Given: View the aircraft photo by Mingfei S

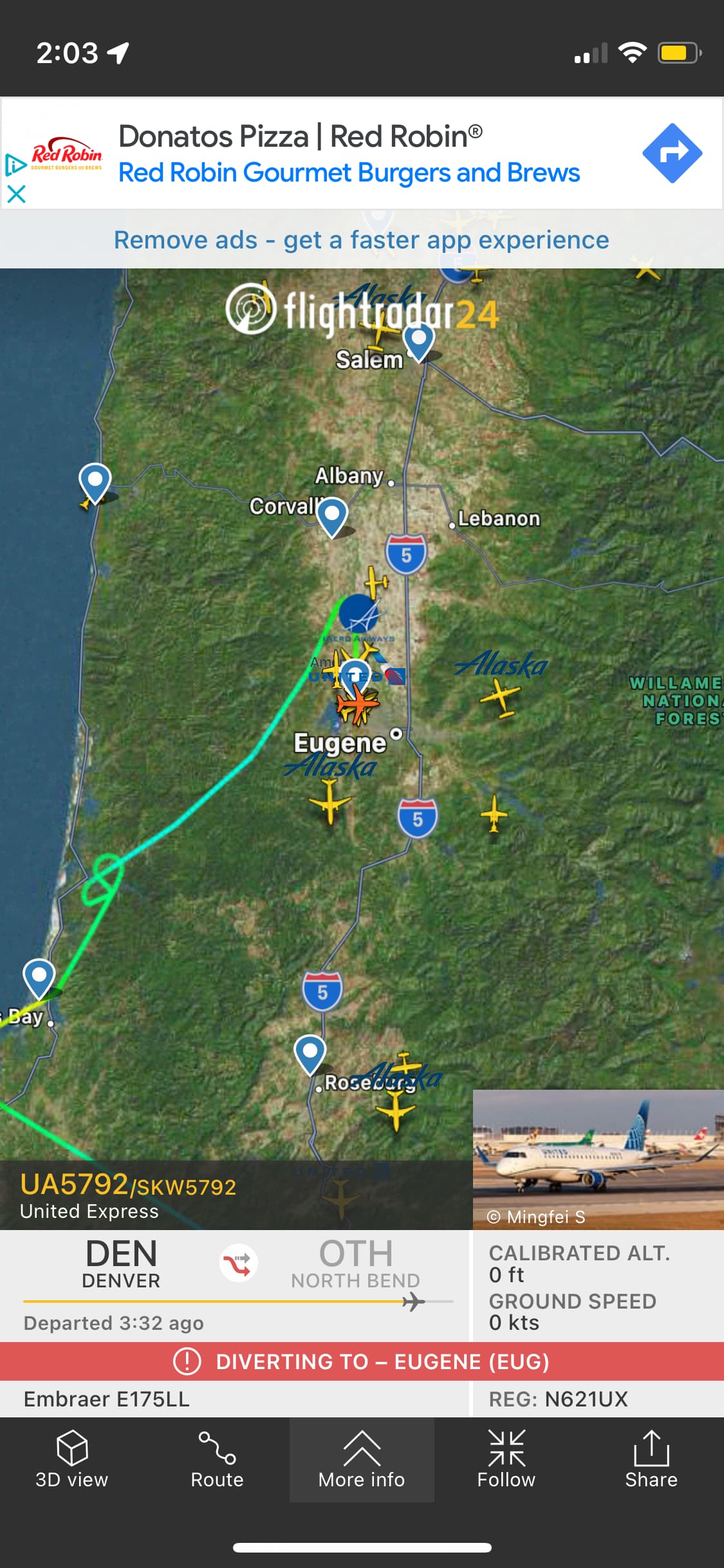Looking at the screenshot, I should pyautogui.click(x=598, y=1159).
